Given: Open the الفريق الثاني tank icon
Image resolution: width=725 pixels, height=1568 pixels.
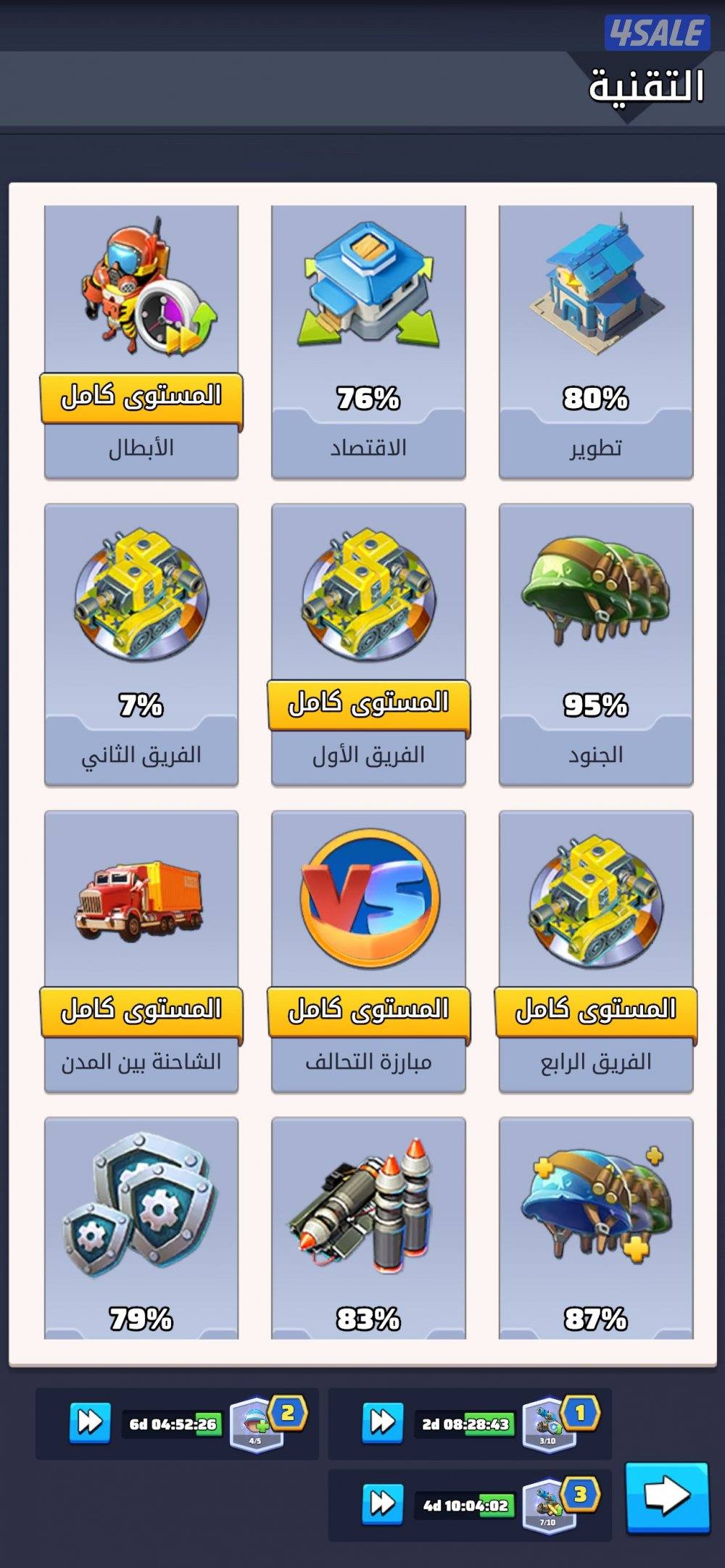Looking at the screenshot, I should tap(141, 594).
